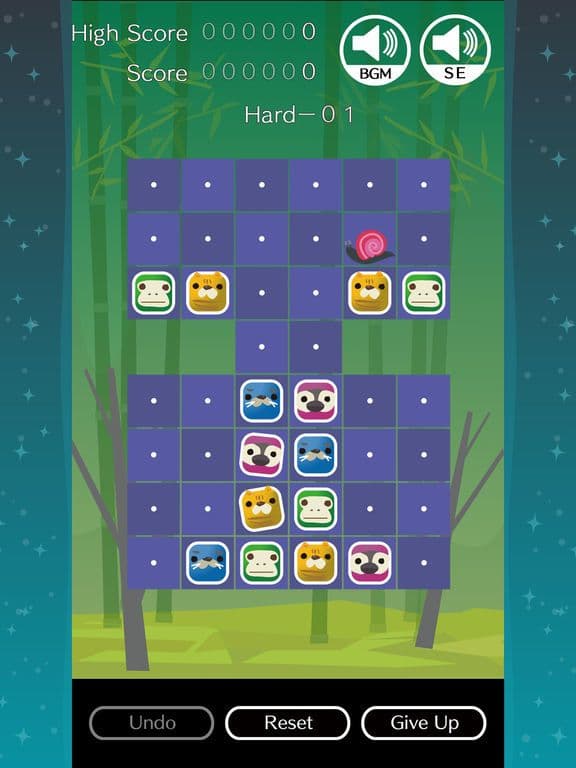Screen dimensions: 576x768
Task: Tap the Undo button
Action: coord(152,722)
